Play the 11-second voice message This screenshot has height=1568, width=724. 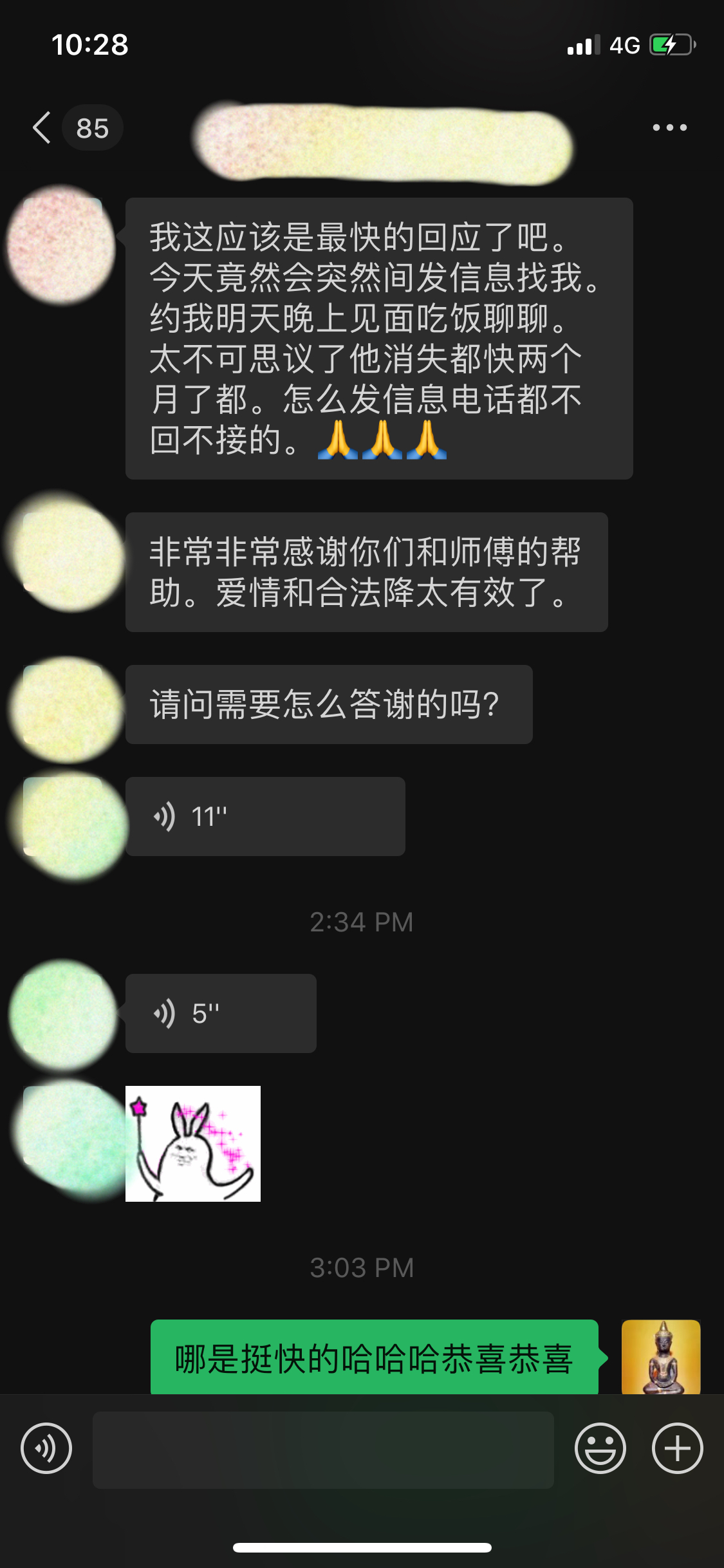tap(265, 816)
